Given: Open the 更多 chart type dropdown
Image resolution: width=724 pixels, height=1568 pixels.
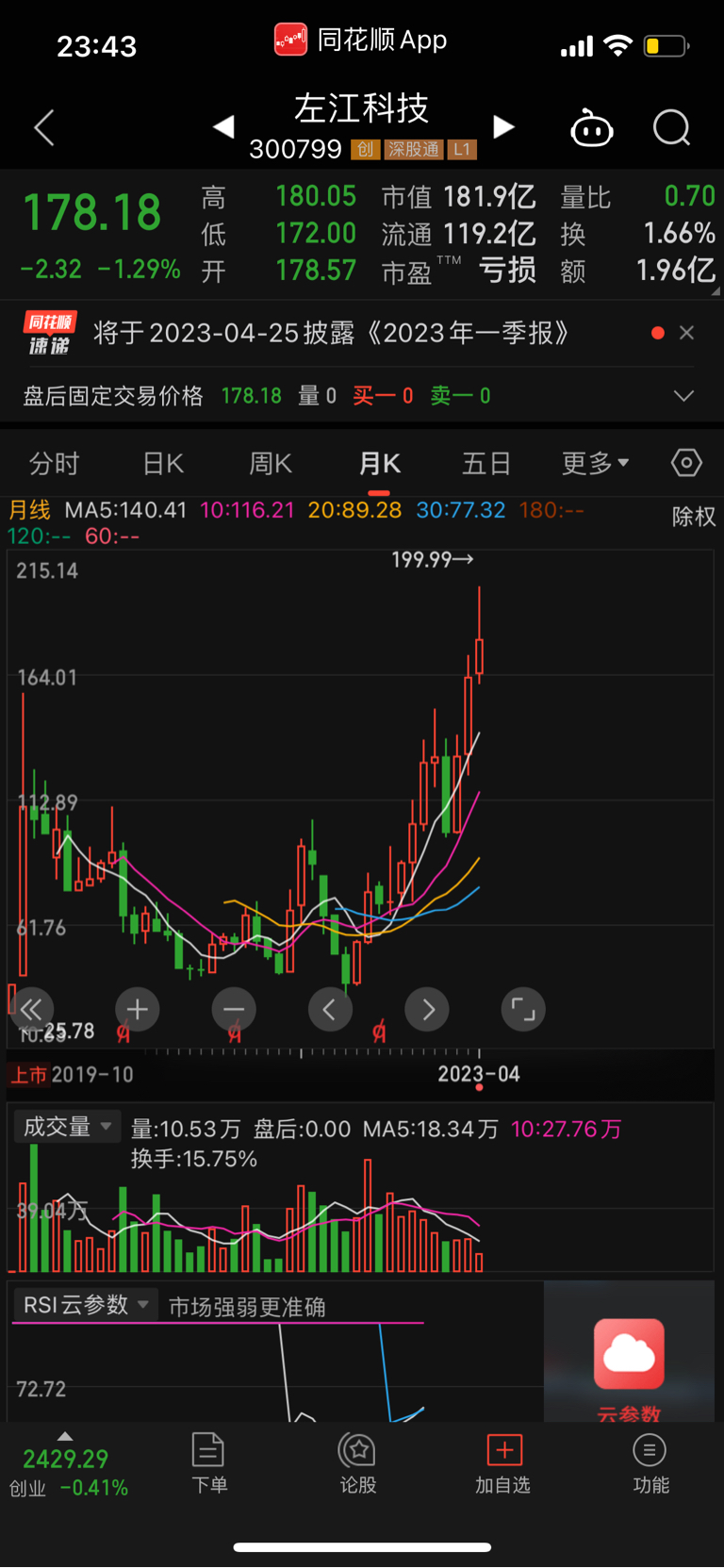Looking at the screenshot, I should (595, 462).
